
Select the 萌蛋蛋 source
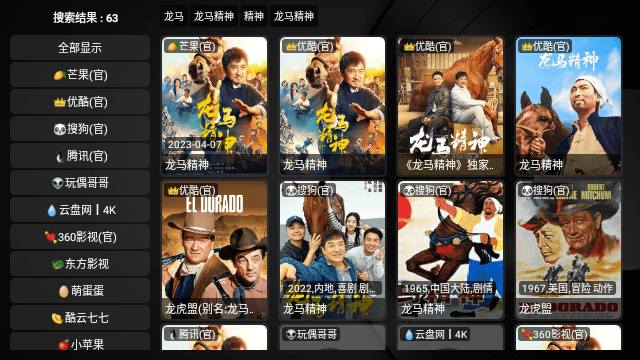(x=80, y=291)
